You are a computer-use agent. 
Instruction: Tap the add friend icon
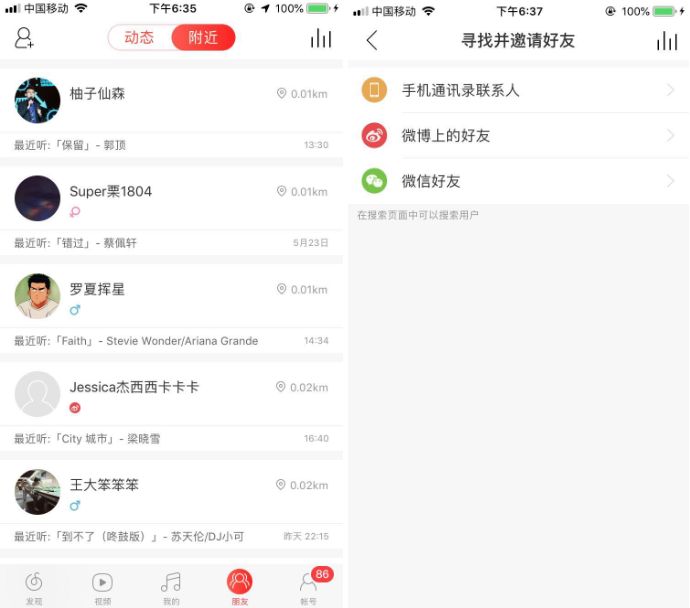(x=24, y=39)
